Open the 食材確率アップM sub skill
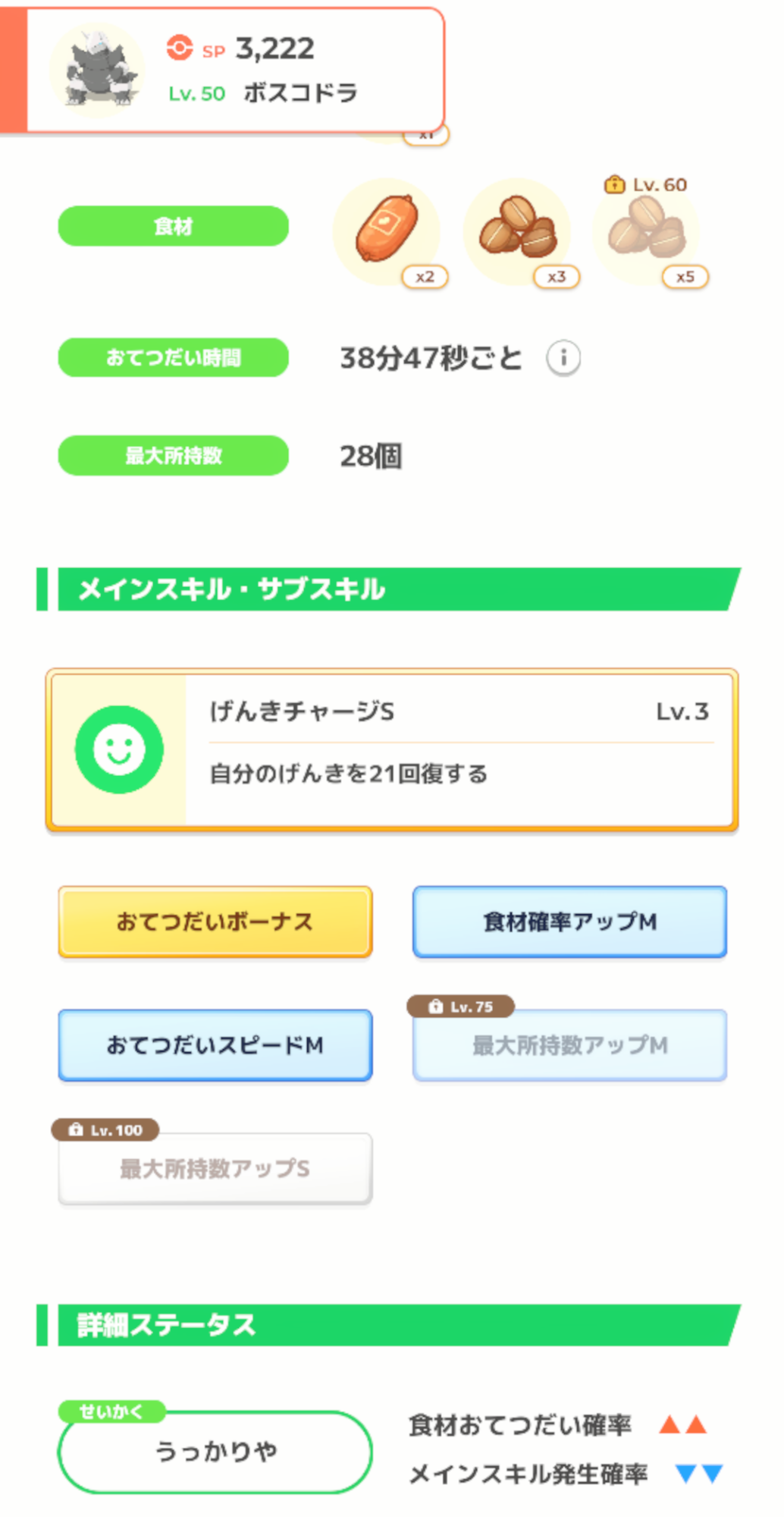The image size is (784, 1517). click(569, 922)
